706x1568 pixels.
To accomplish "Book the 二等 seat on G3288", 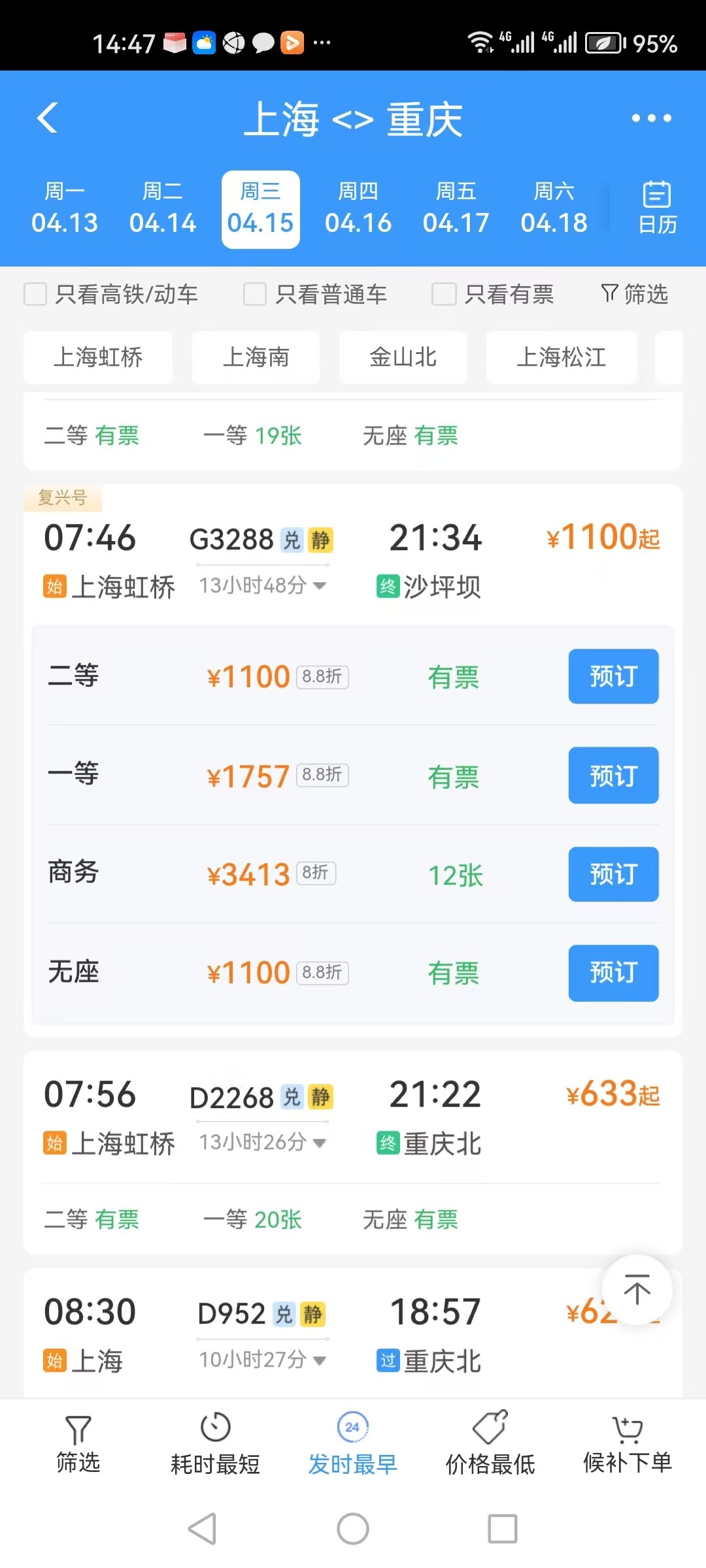I will 613,676.
